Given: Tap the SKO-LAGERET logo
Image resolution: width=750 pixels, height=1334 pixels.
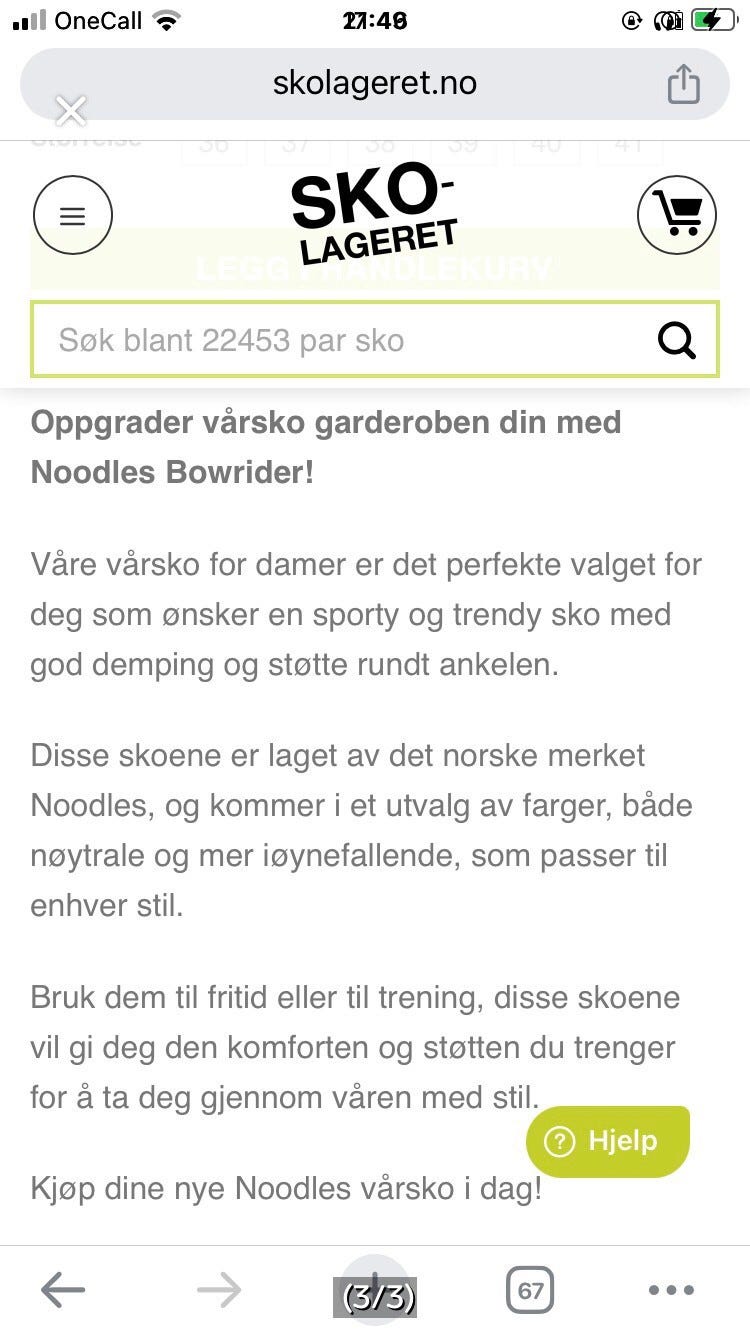Looking at the screenshot, I should click(x=373, y=210).
